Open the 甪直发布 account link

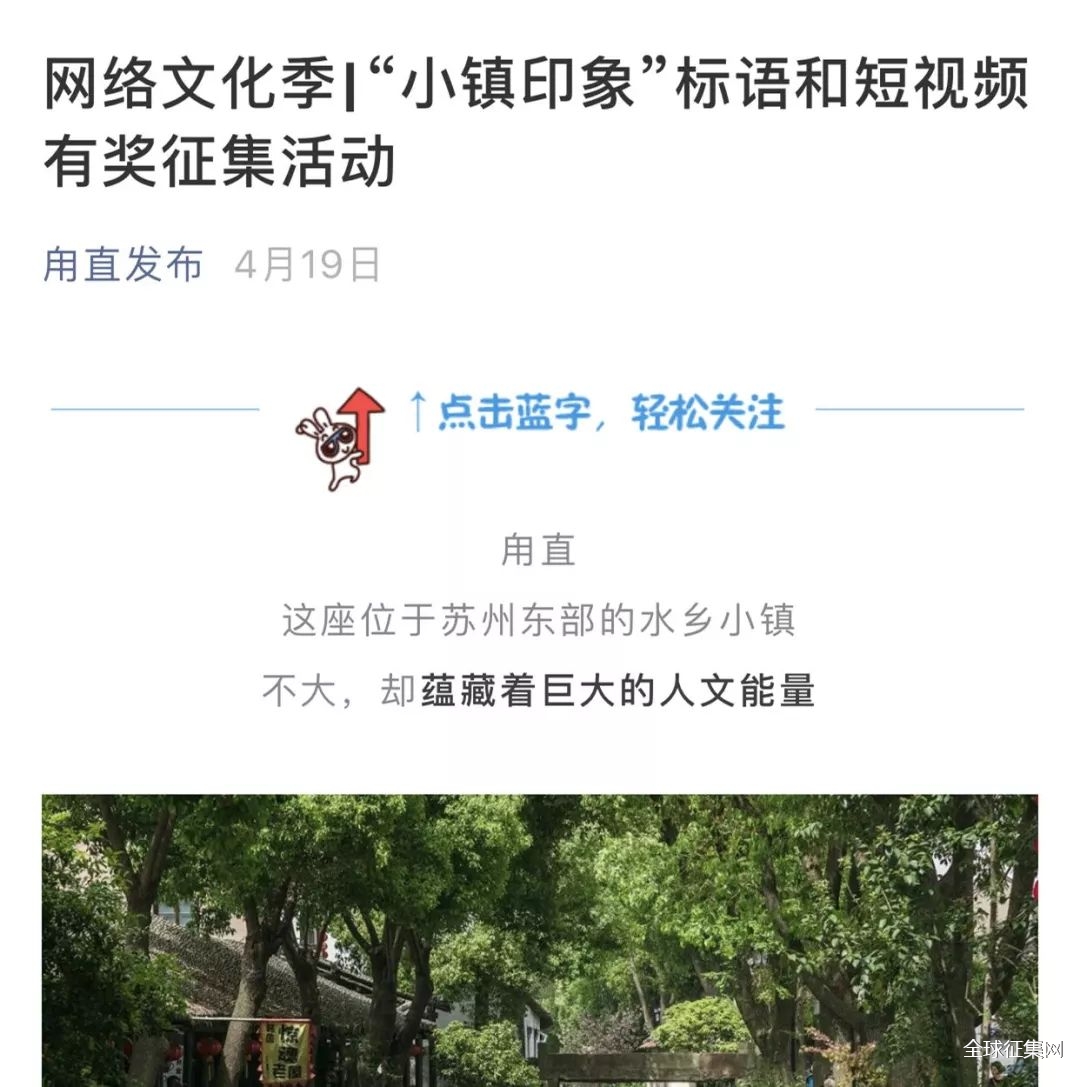123,265
